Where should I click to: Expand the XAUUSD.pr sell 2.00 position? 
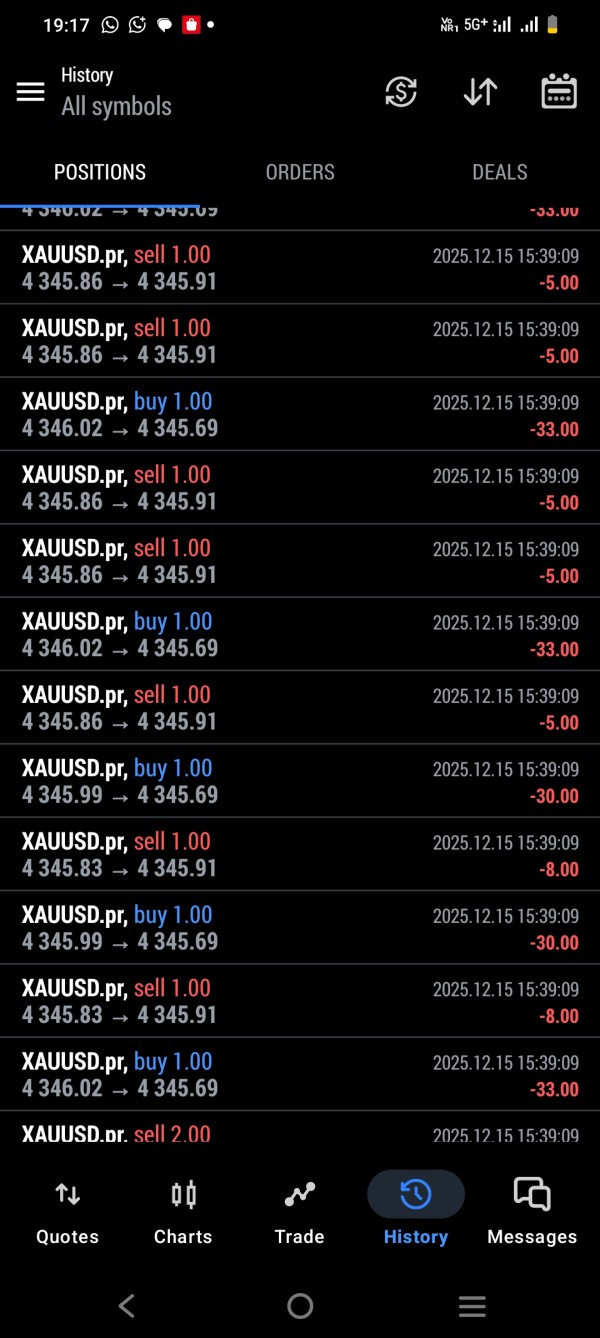pos(300,1134)
